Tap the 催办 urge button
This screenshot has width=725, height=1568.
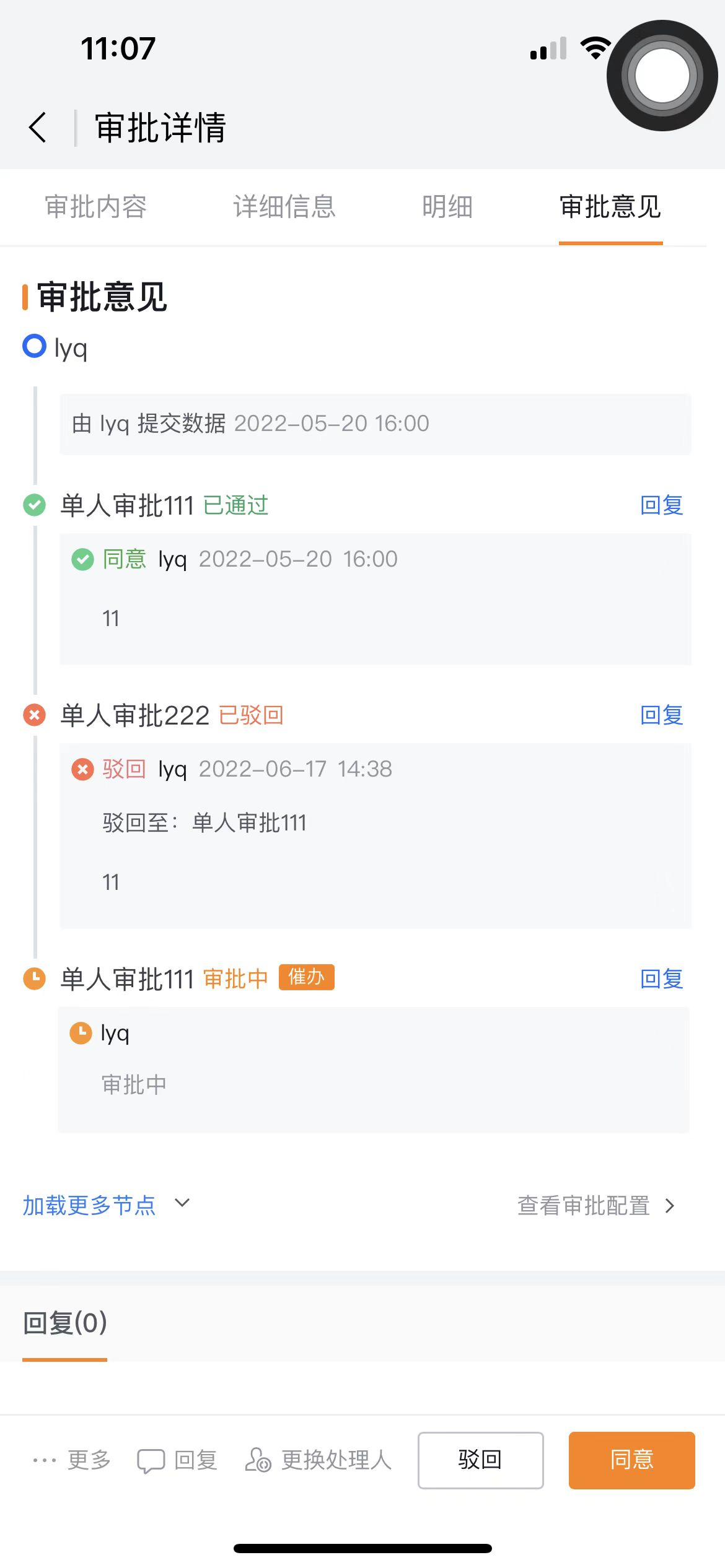point(307,977)
